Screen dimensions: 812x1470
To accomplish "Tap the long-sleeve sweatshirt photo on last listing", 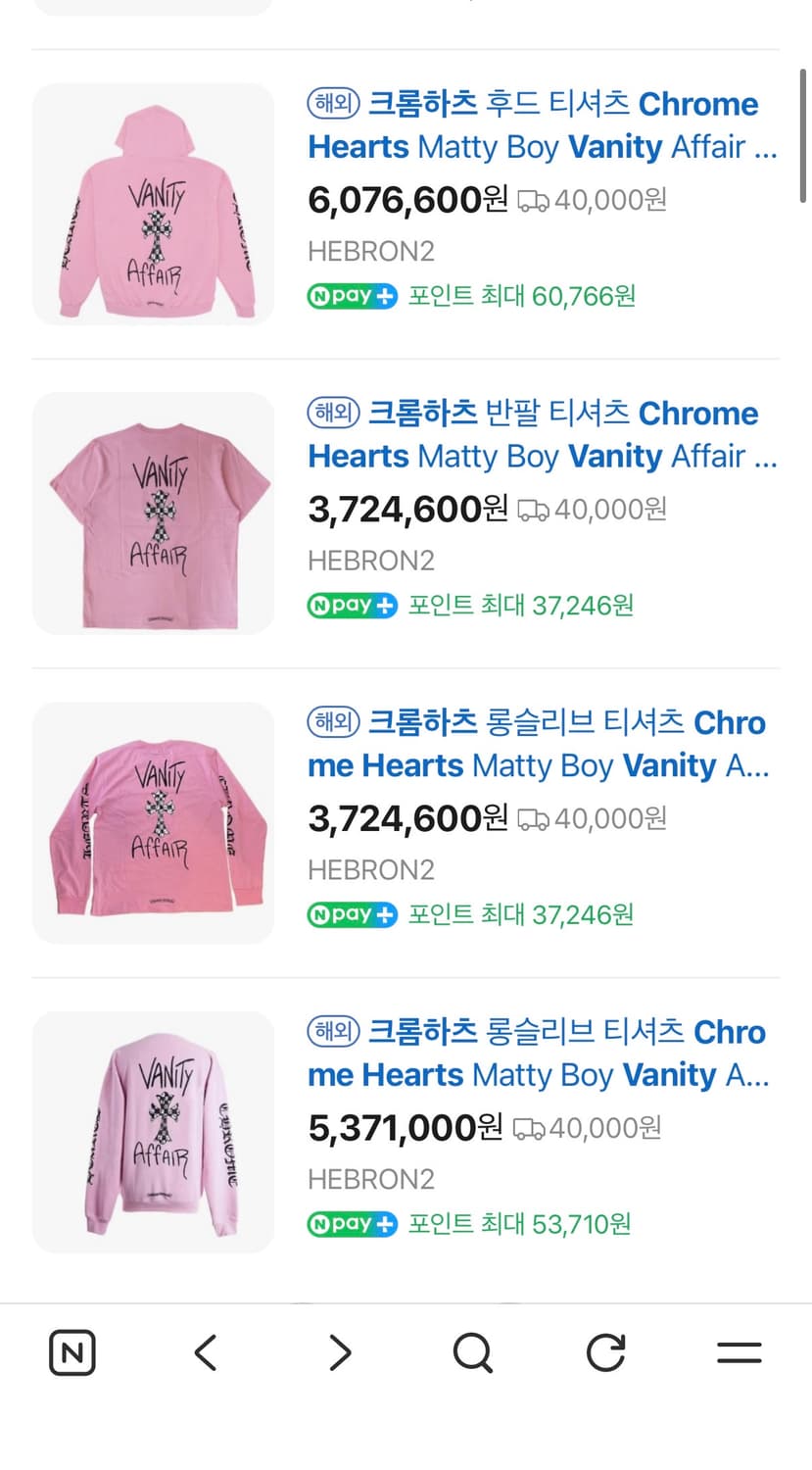I will (x=153, y=1132).
